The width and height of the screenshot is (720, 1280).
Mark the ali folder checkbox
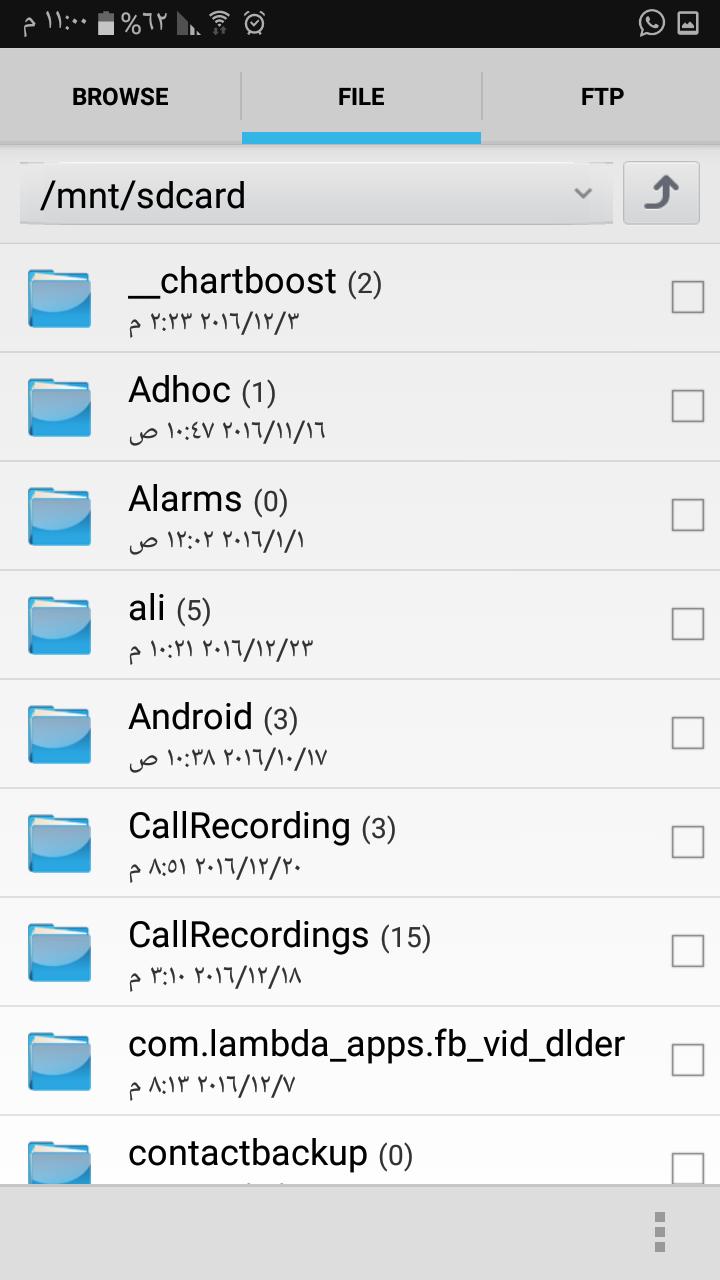(x=687, y=624)
